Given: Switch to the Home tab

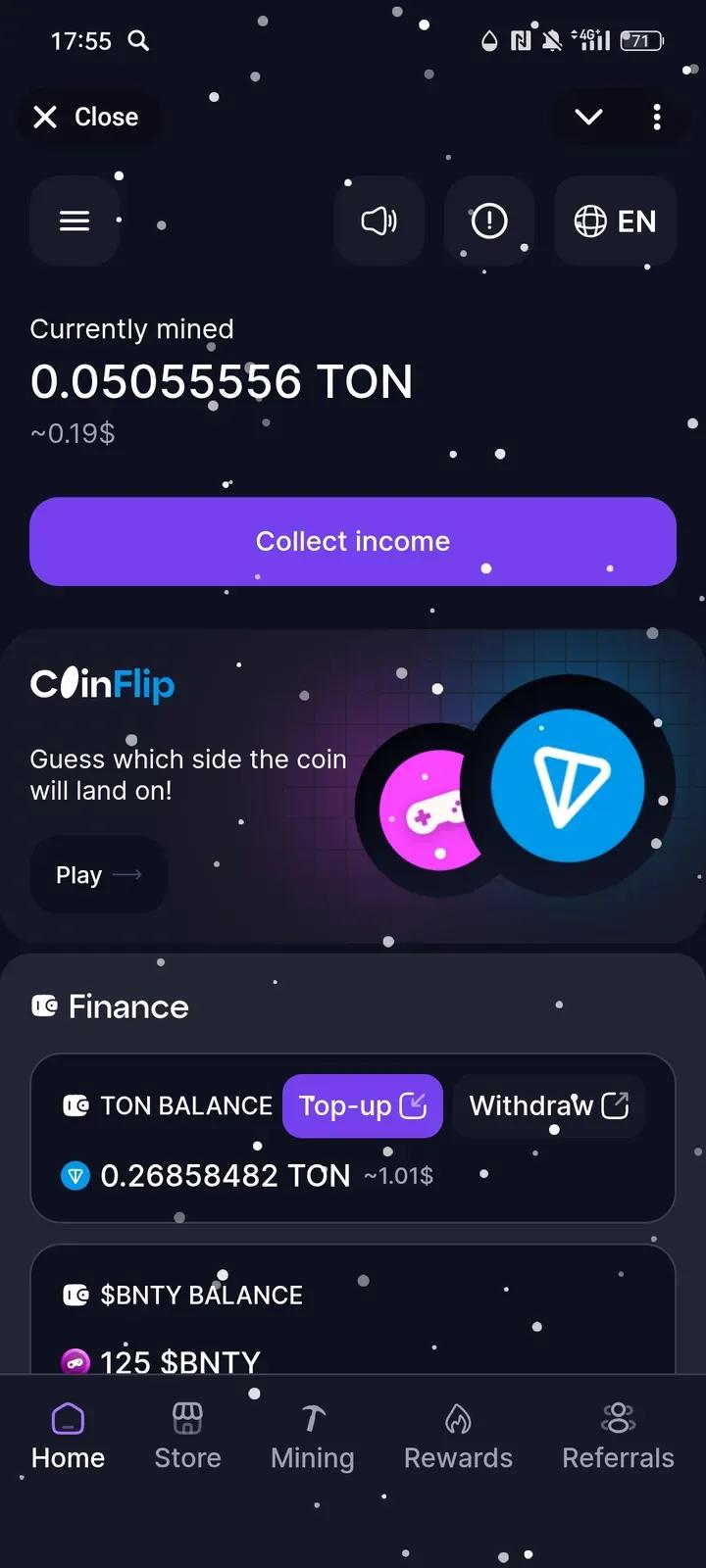Looking at the screenshot, I should pyautogui.click(x=68, y=1437).
